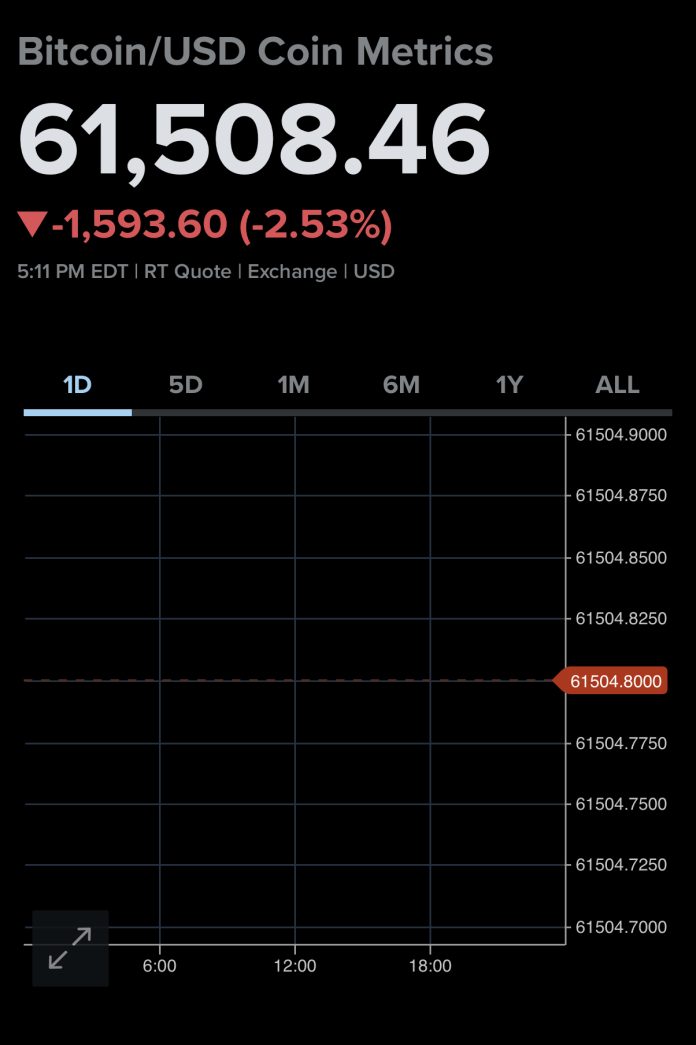
Task: View the 1Y price history
Action: pyautogui.click(x=509, y=385)
